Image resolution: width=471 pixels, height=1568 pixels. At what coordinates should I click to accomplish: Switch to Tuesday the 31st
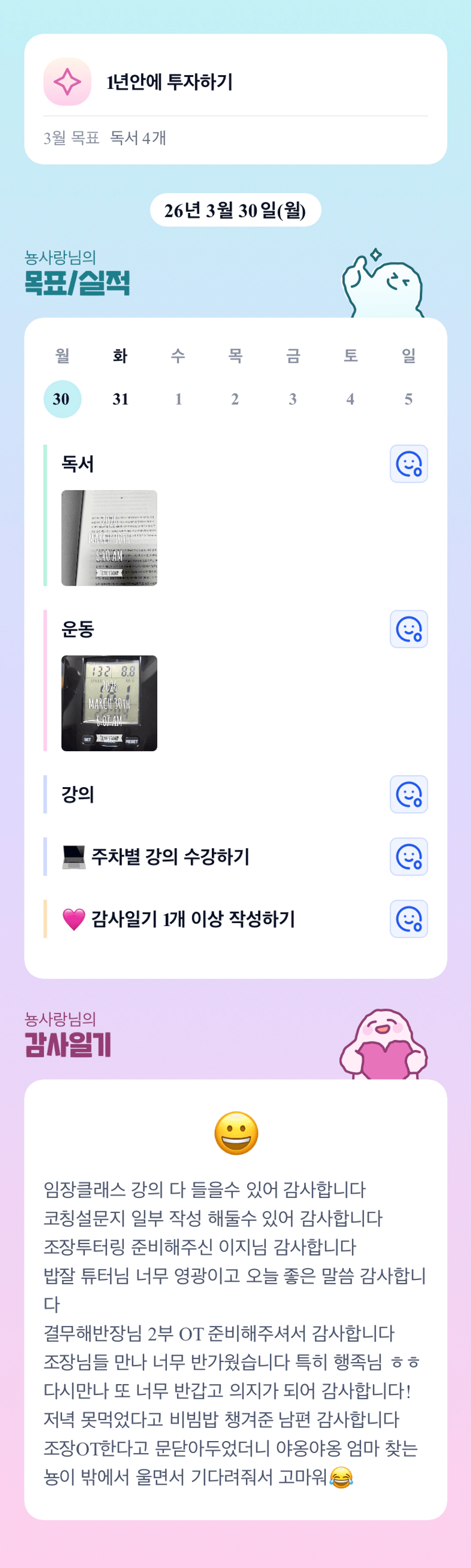coord(121,400)
